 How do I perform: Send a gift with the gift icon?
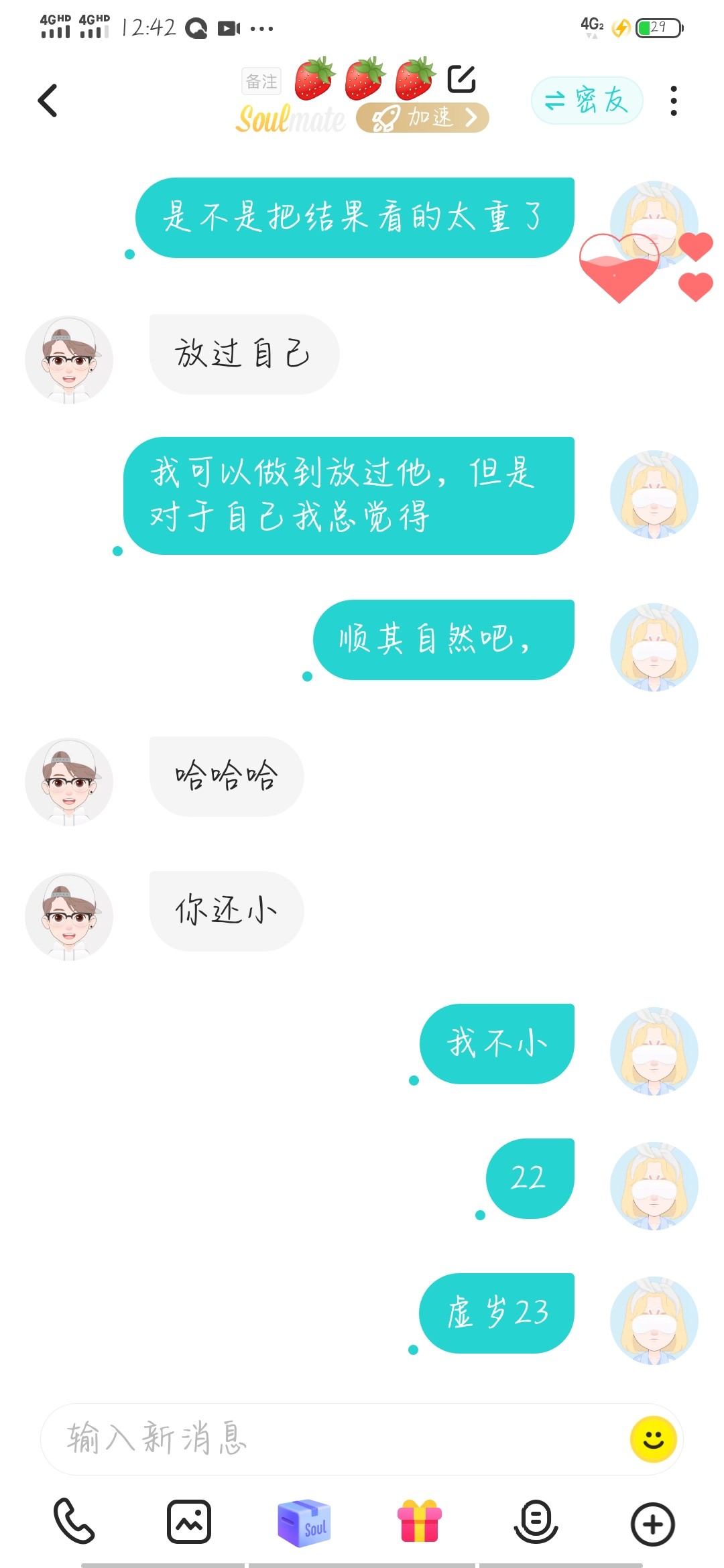[x=420, y=1521]
